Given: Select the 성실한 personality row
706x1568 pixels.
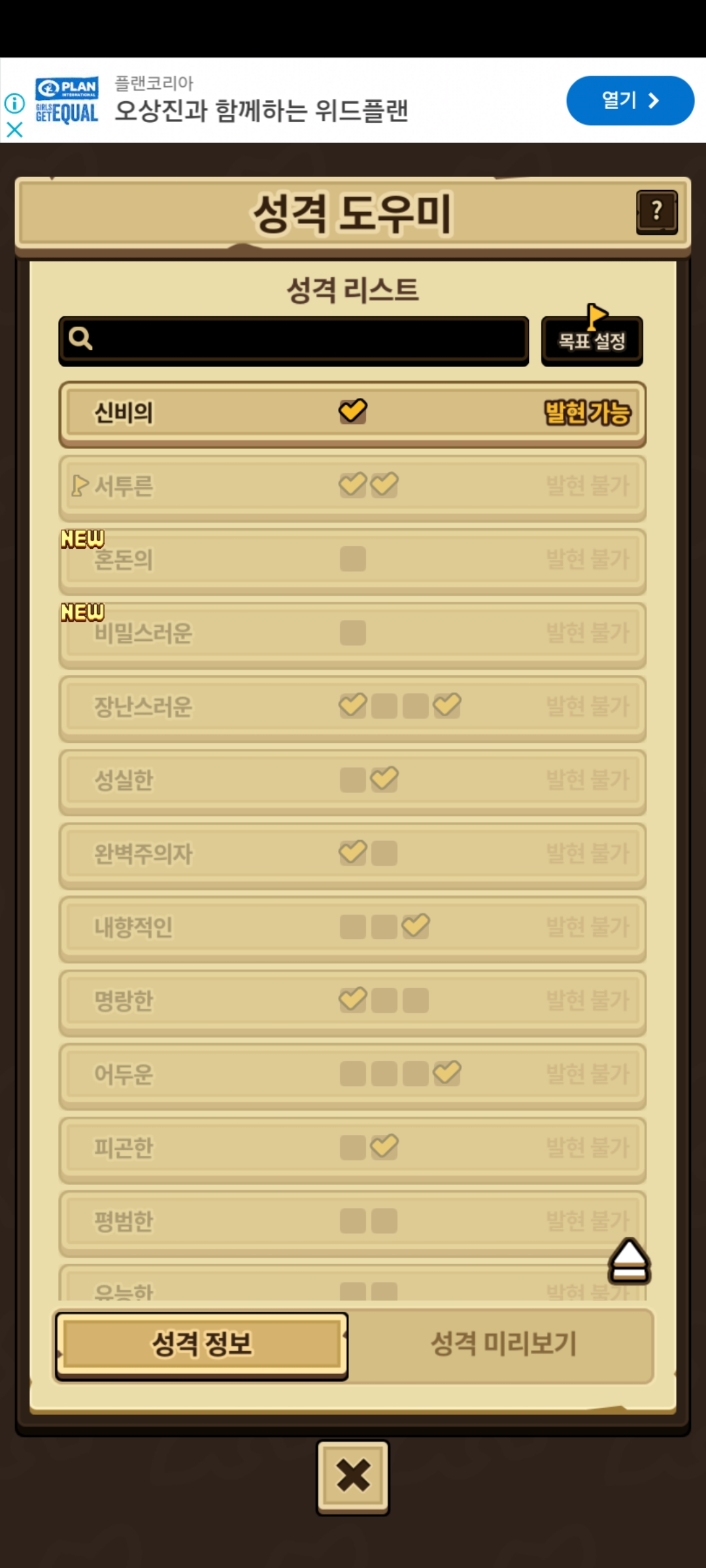Looking at the screenshot, I should pos(352,782).
